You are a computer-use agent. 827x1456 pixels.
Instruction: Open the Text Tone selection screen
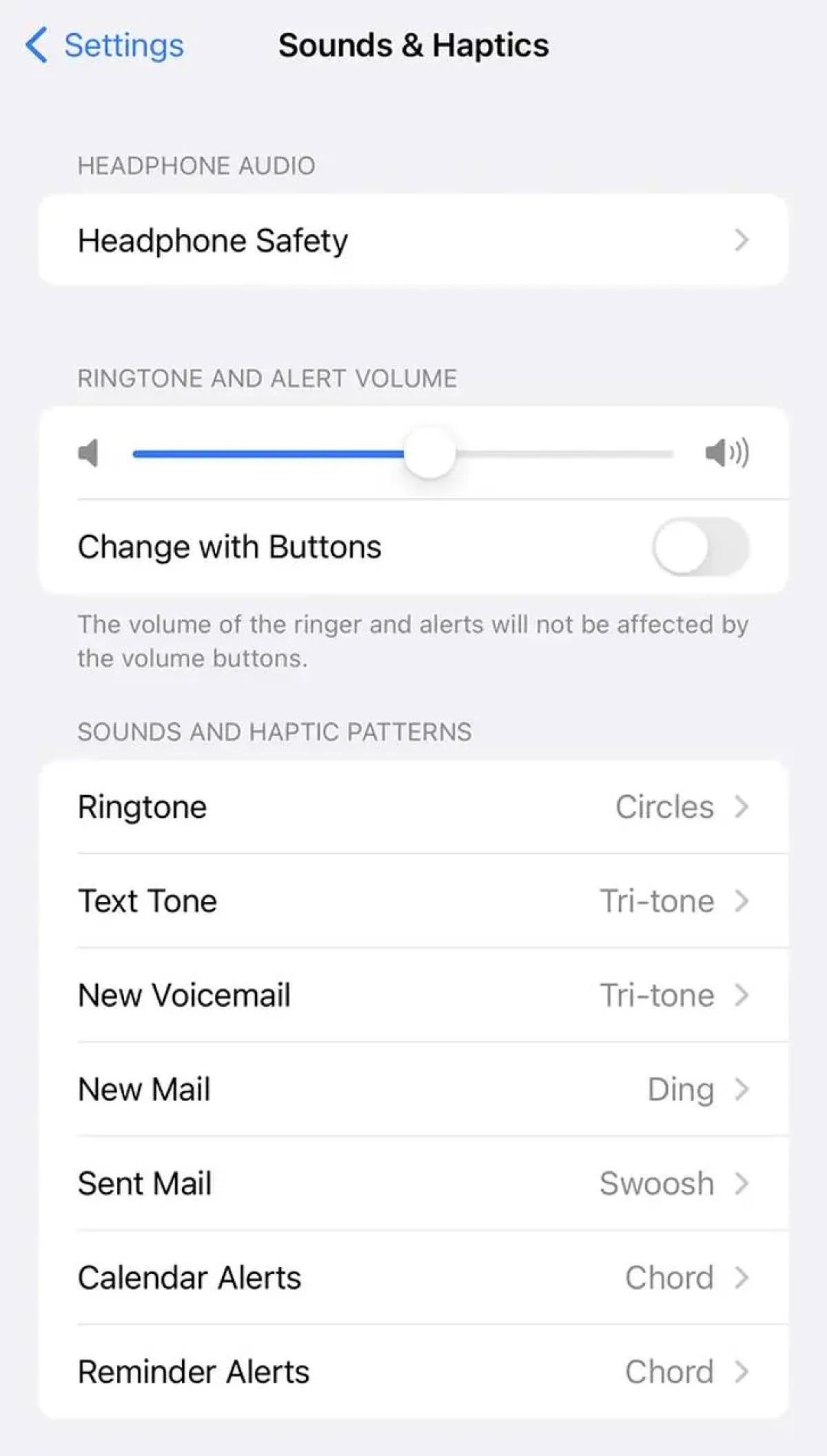coord(413,901)
